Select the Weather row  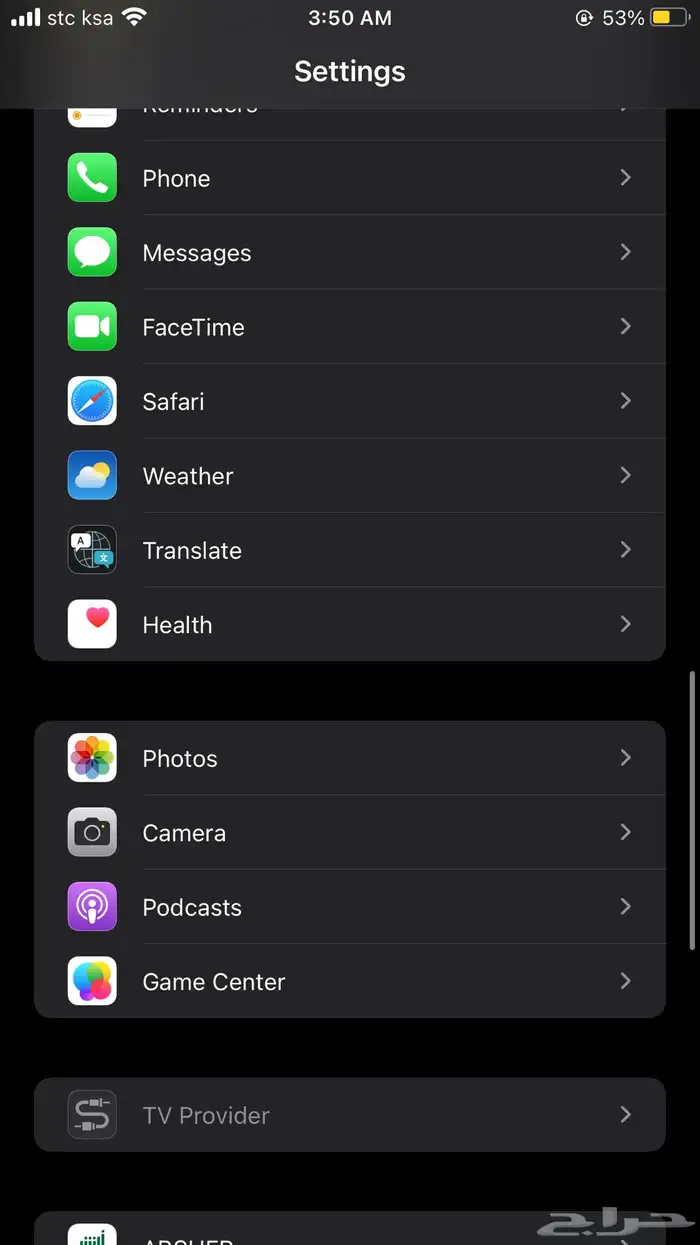point(350,476)
